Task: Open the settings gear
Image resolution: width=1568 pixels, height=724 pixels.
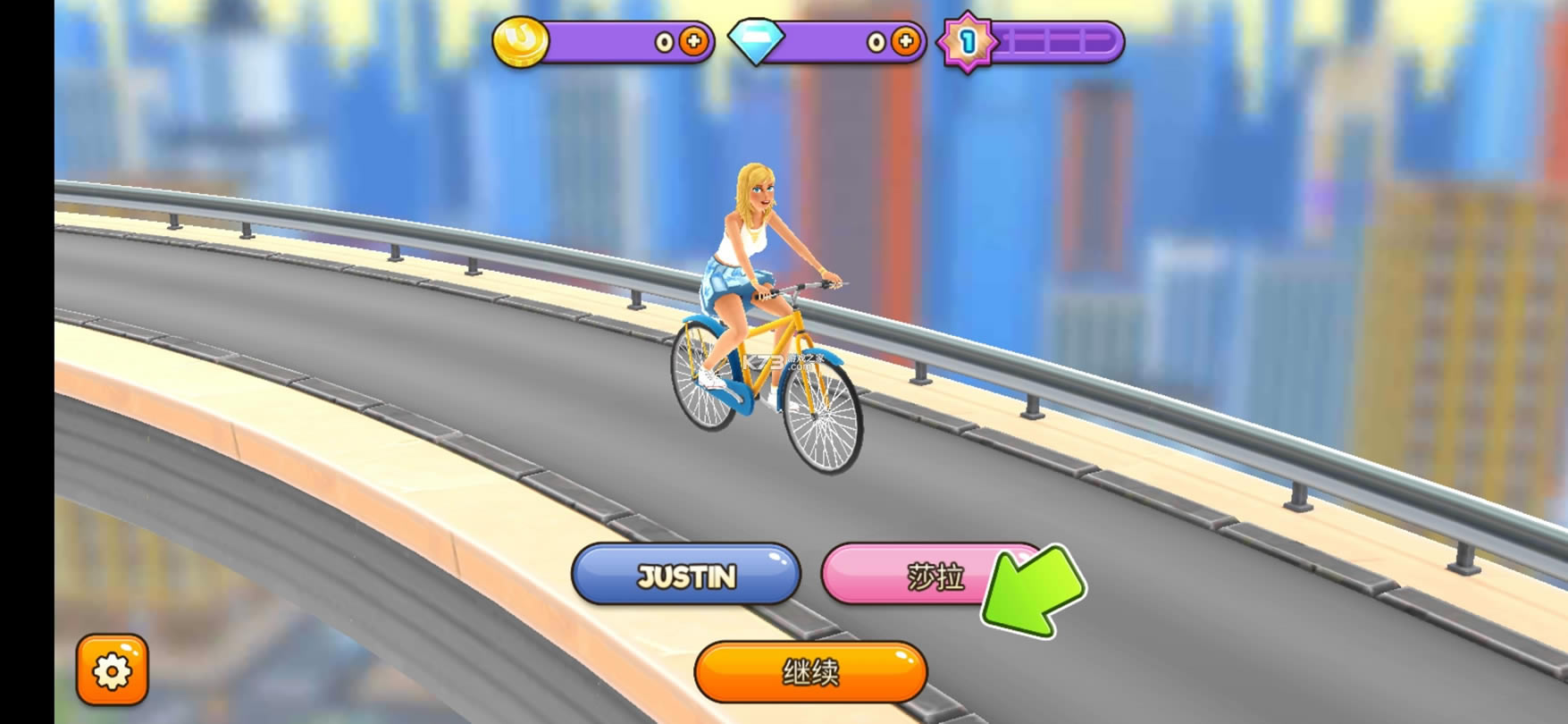Action: pos(112,670)
